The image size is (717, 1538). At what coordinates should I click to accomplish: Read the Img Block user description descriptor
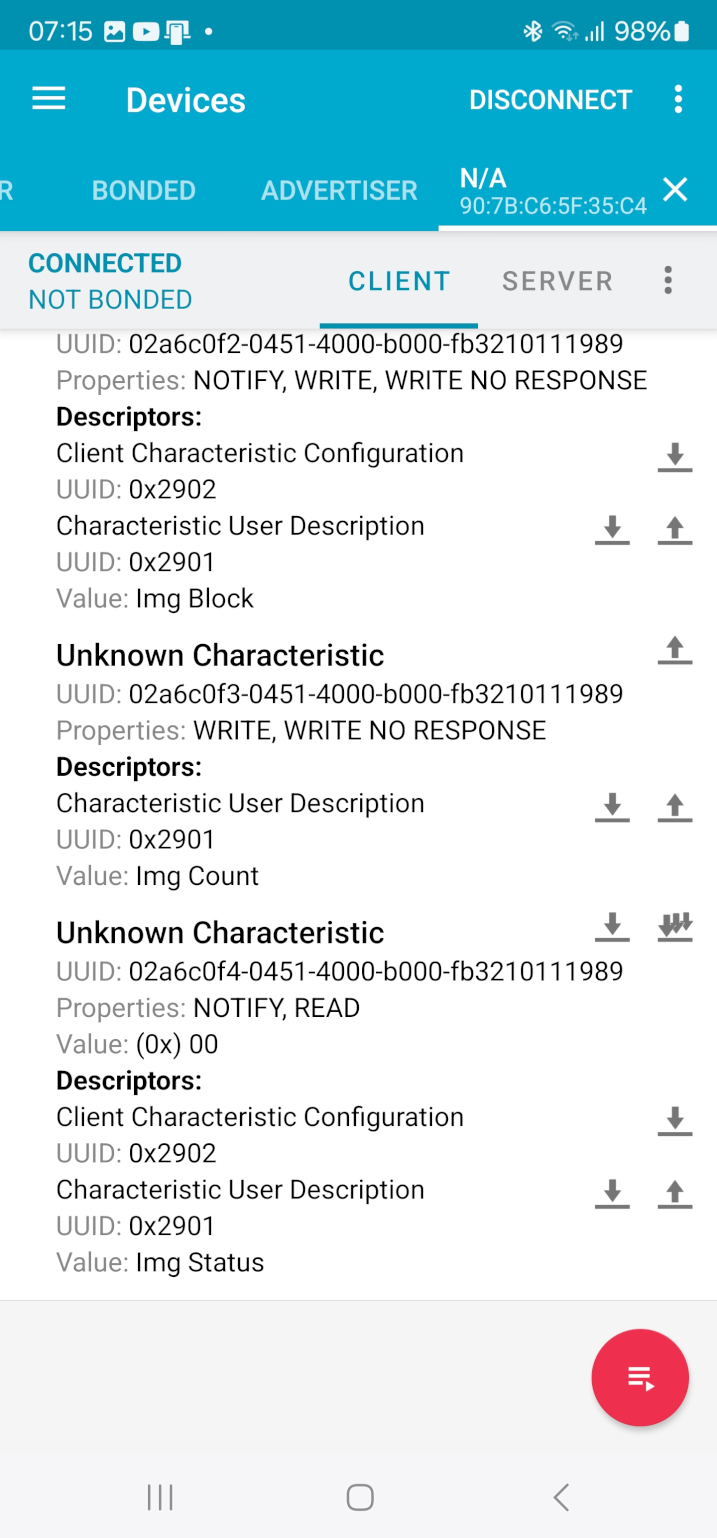point(612,529)
